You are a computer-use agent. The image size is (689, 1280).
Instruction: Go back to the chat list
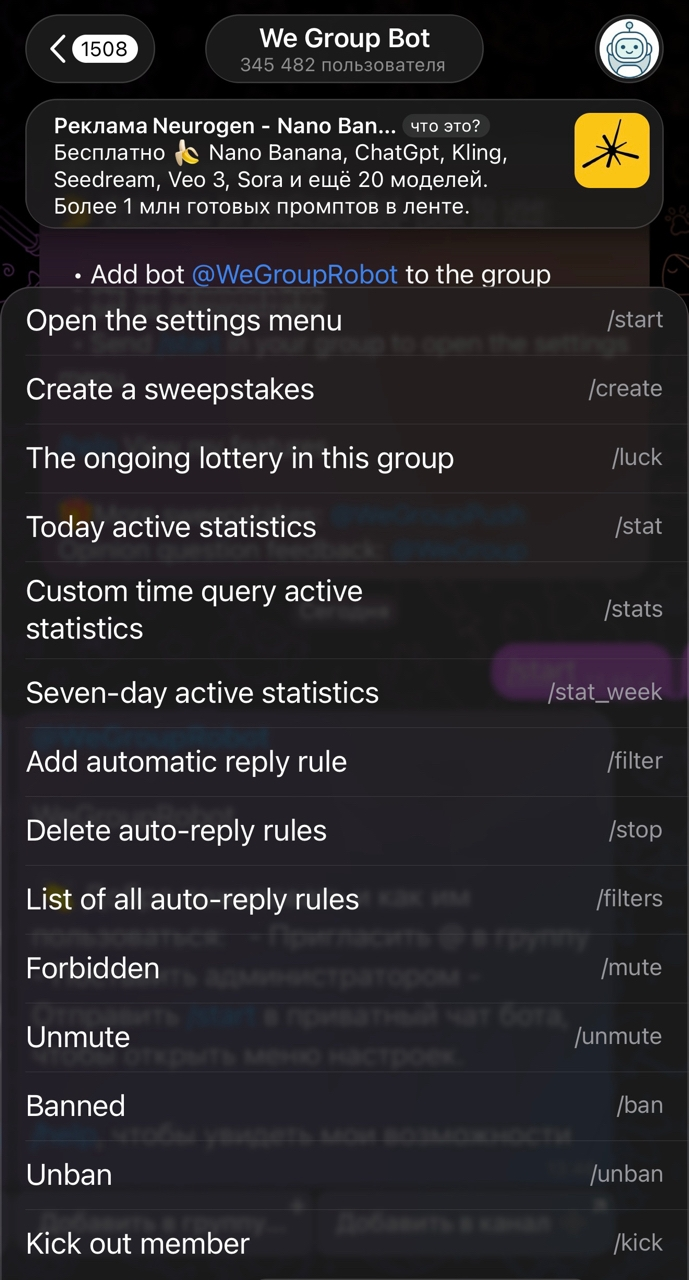(x=90, y=48)
